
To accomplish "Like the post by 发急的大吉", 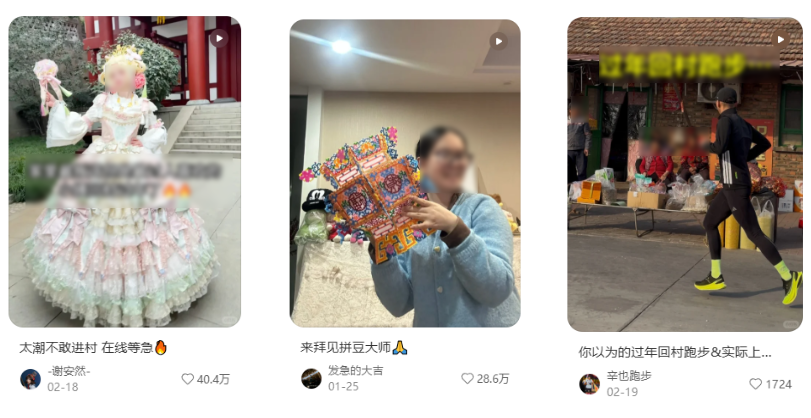I will pyautogui.click(x=467, y=379).
